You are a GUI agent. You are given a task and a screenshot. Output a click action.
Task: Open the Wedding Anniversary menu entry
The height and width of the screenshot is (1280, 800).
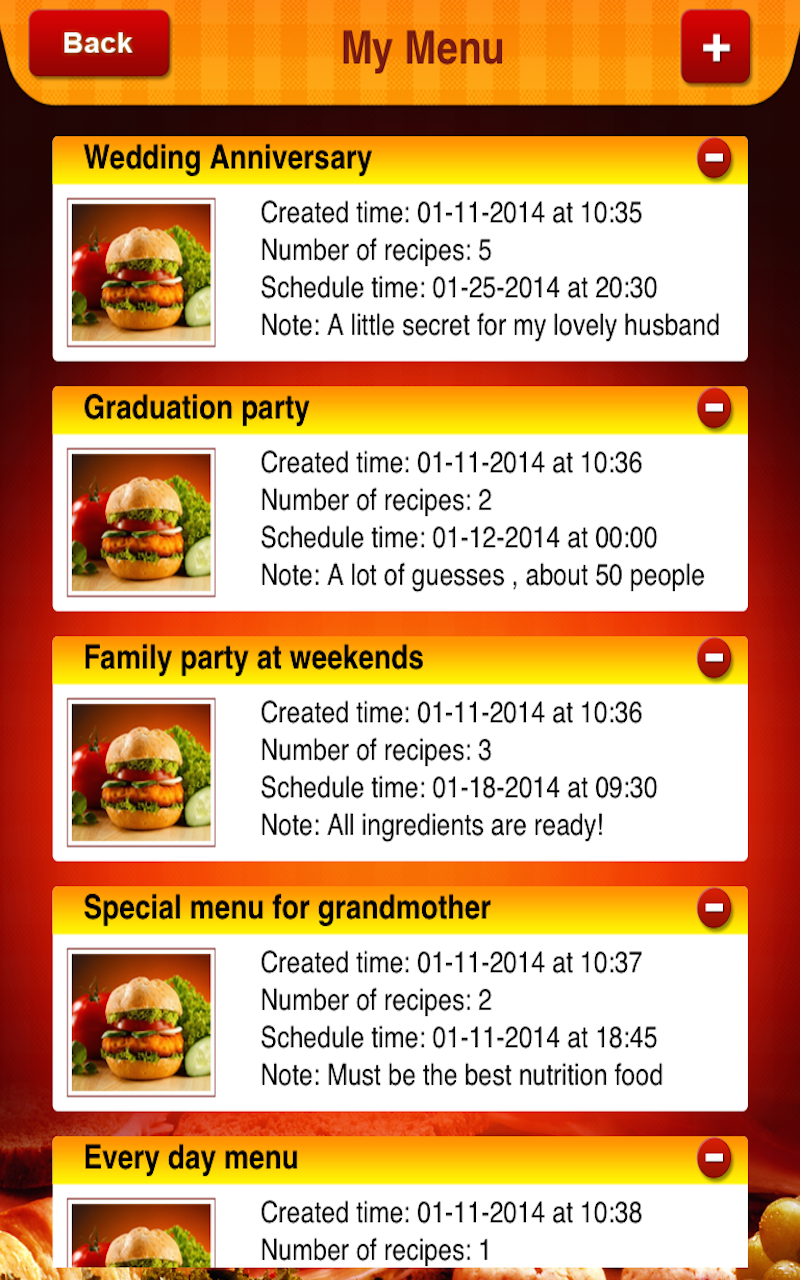tap(228, 158)
